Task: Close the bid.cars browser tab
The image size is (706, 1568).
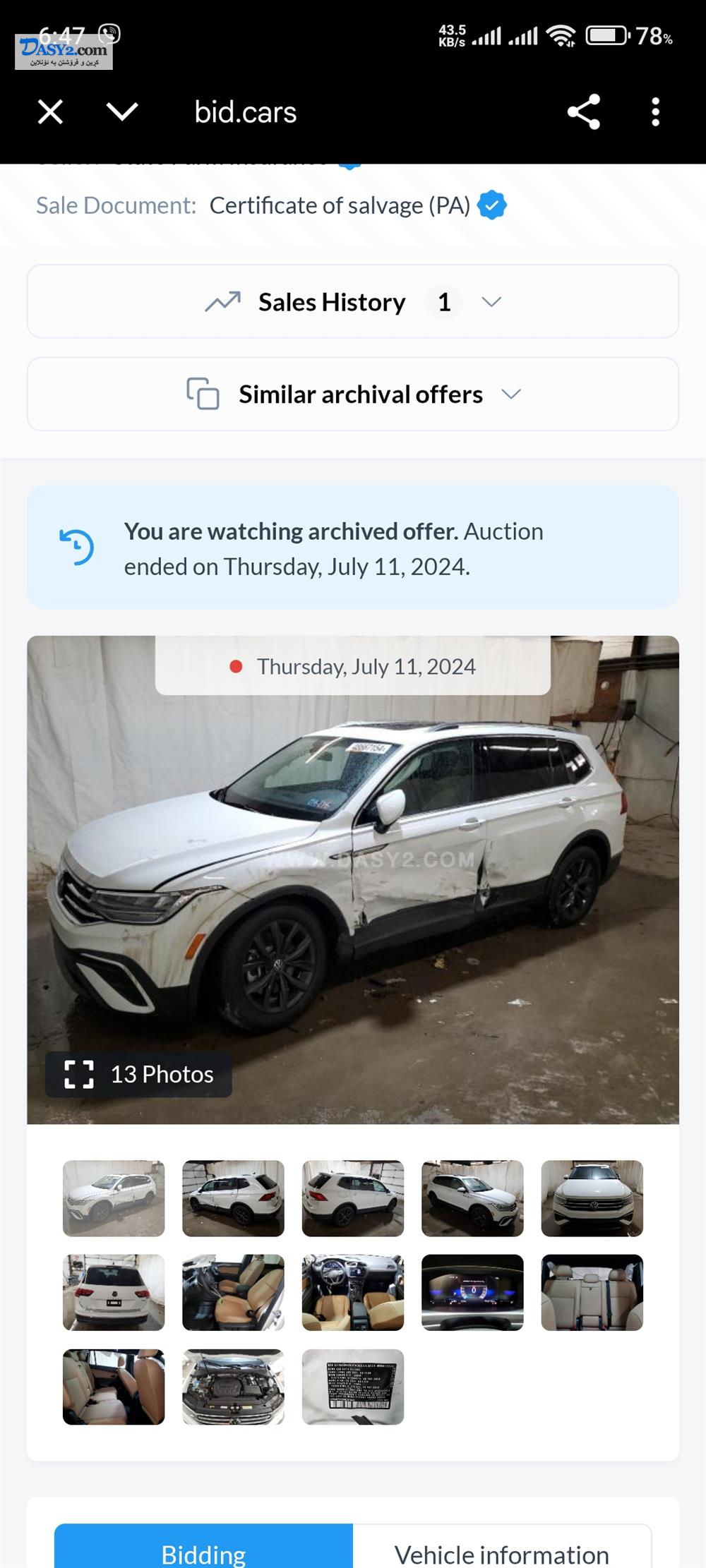Action: pos(50,111)
